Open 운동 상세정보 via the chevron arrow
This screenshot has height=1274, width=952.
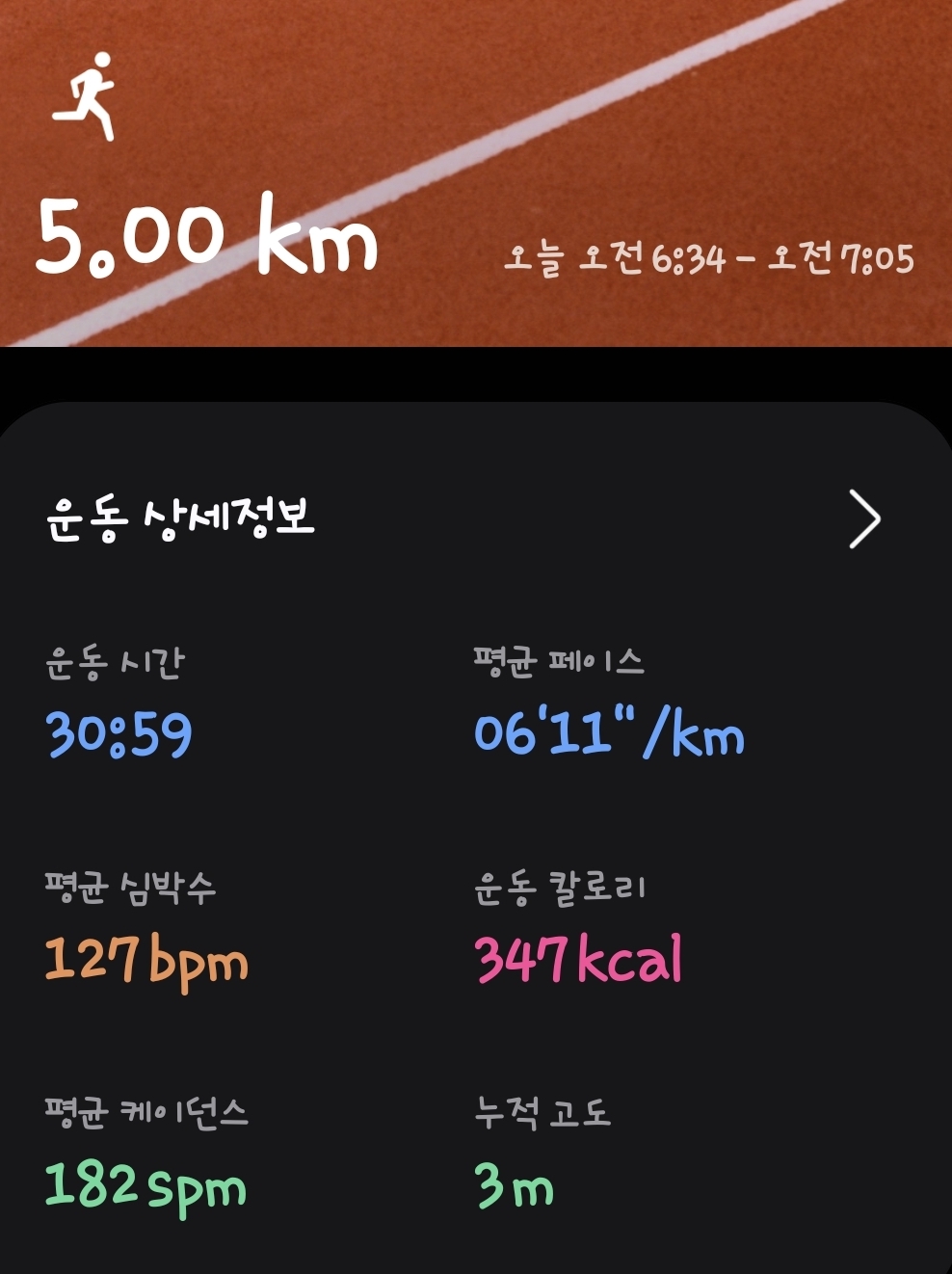863,518
